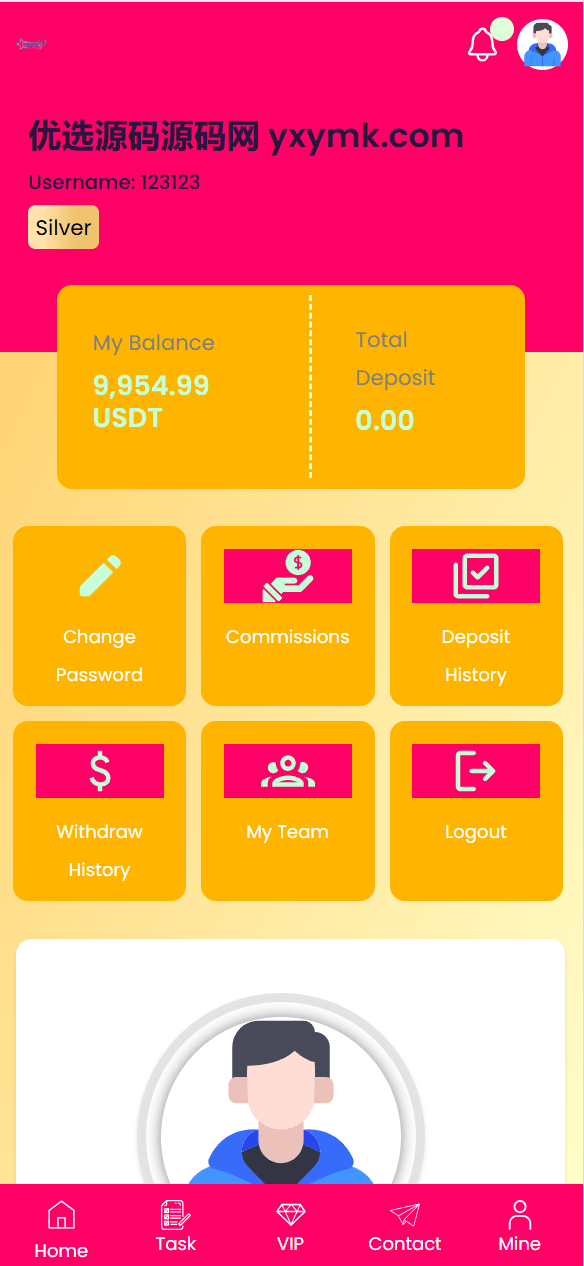Switch to the Task tab
The height and width of the screenshot is (1266, 584).
pos(176,1227)
